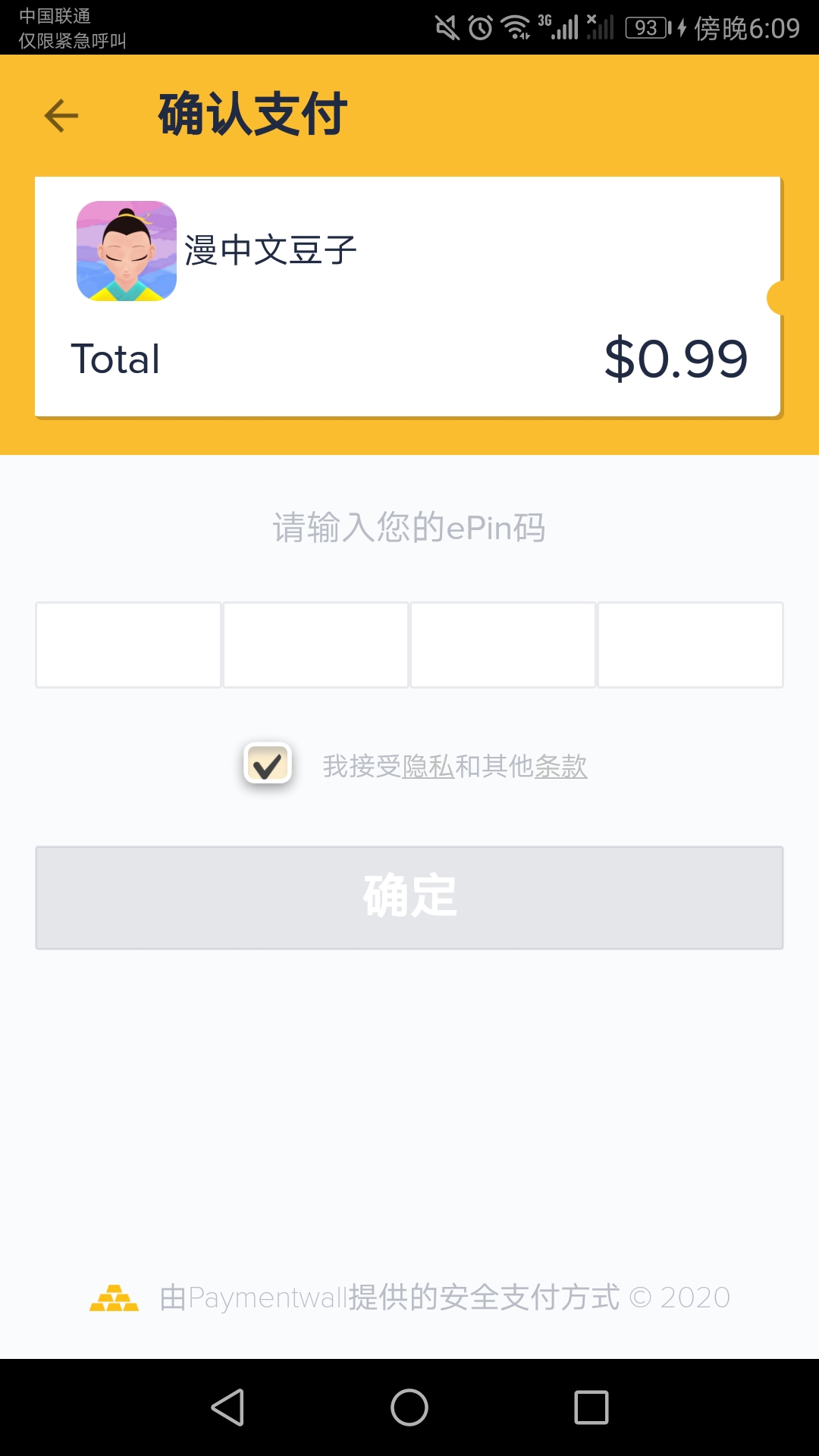819x1456 pixels.
Task: Tap the third ePin code box
Action: pos(503,645)
